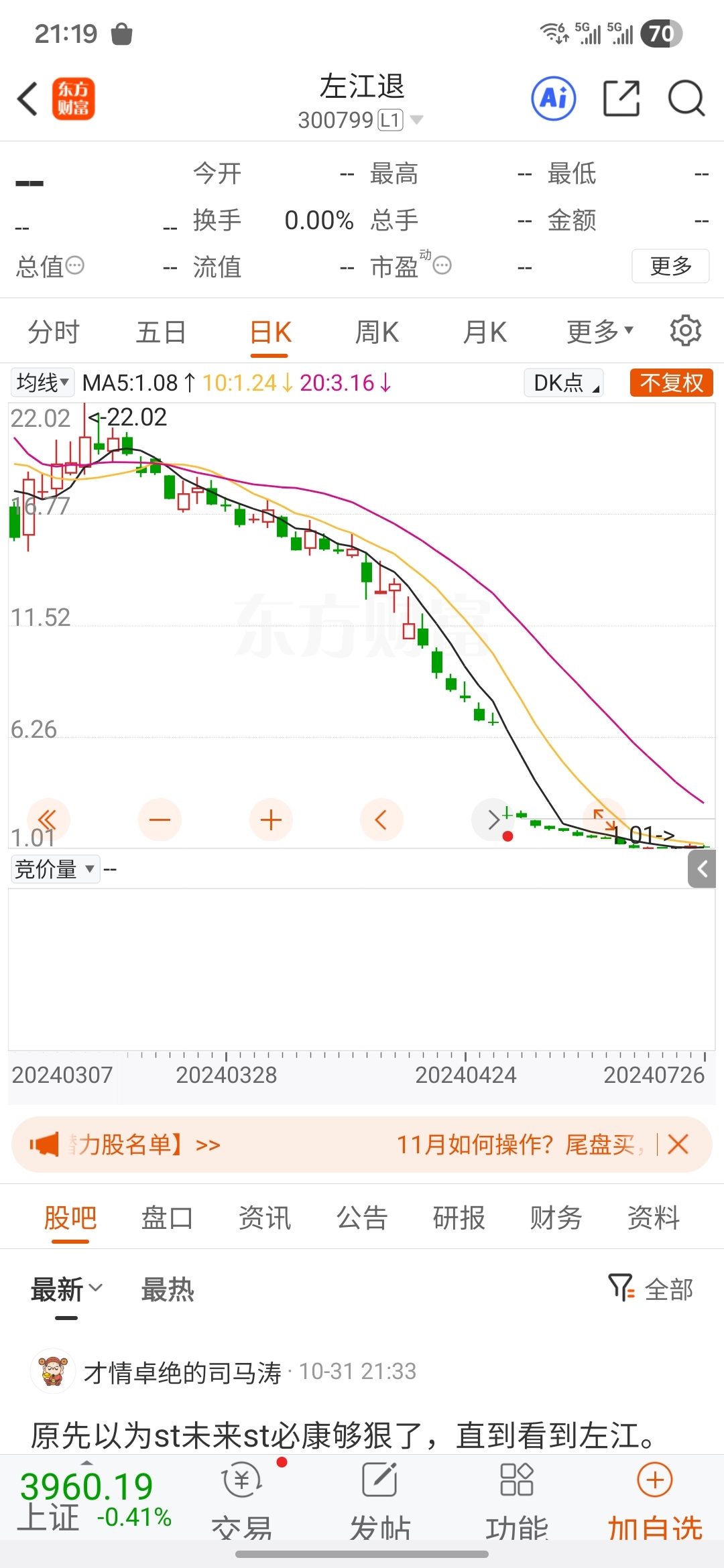This screenshot has width=724, height=1568.
Task: Open chart settings gear
Action: click(x=685, y=330)
